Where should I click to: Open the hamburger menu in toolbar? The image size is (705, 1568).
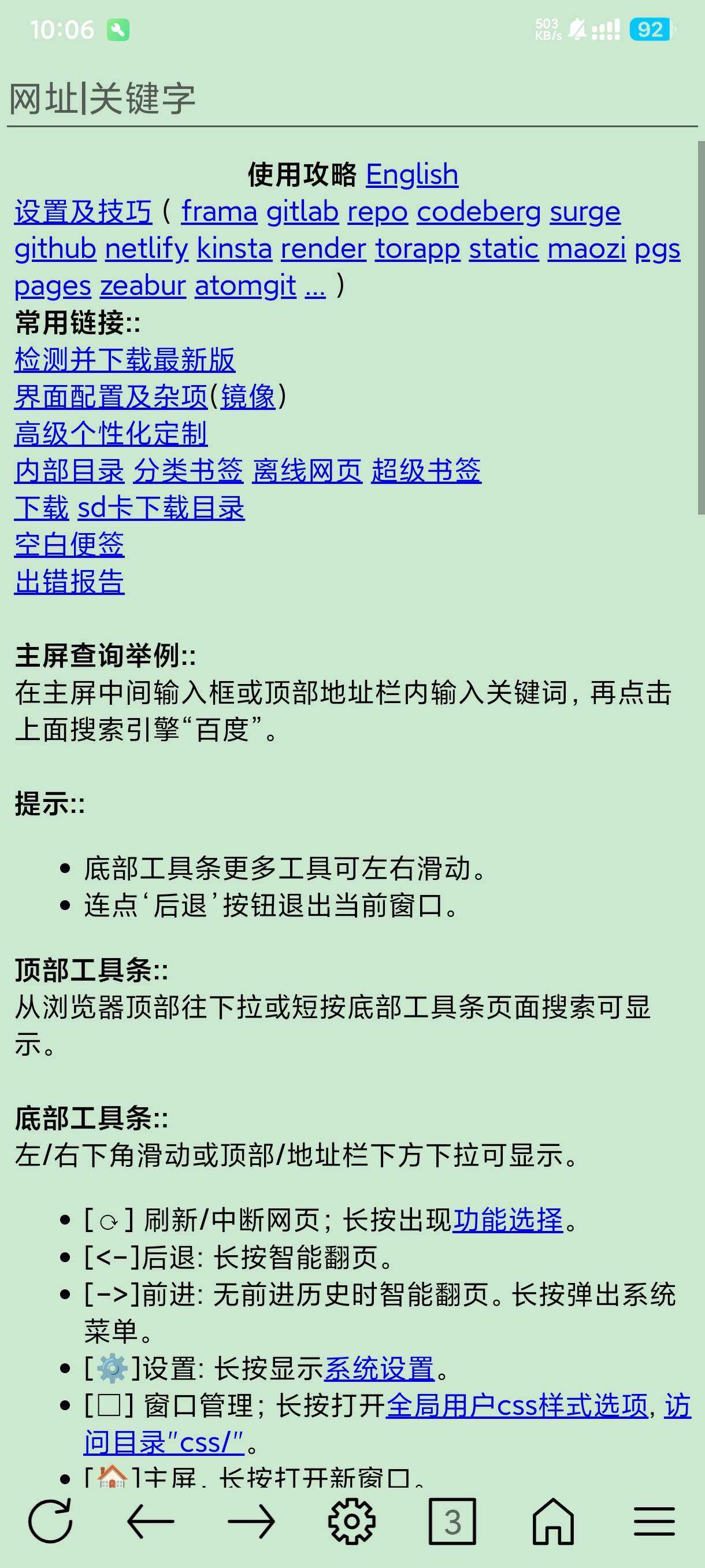pyautogui.click(x=655, y=1522)
